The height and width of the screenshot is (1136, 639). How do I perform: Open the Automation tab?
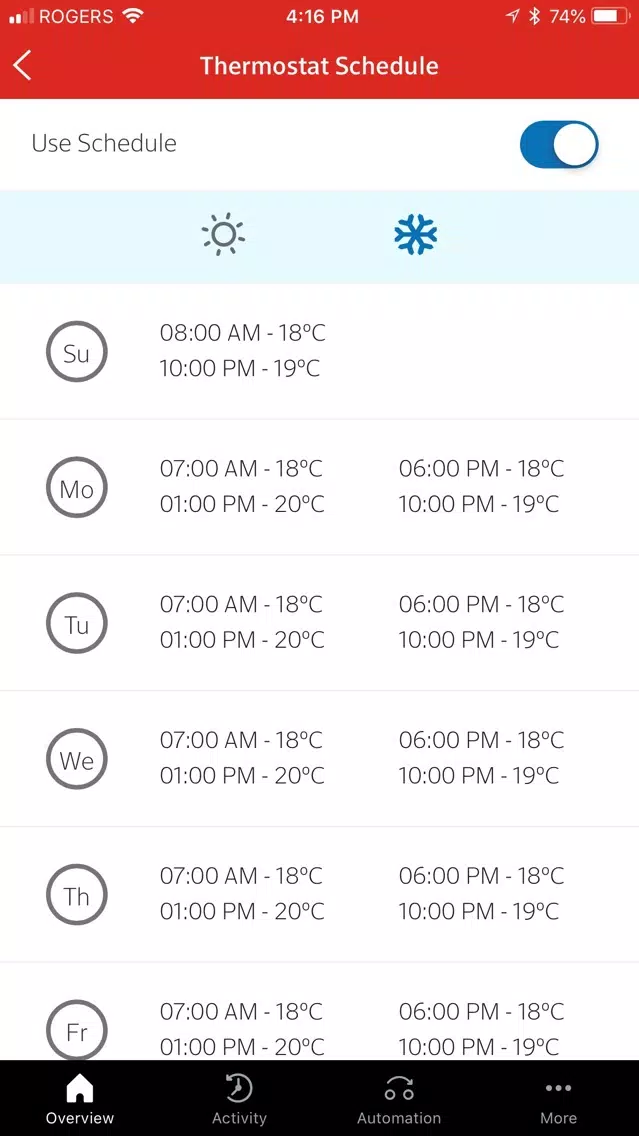399,1099
